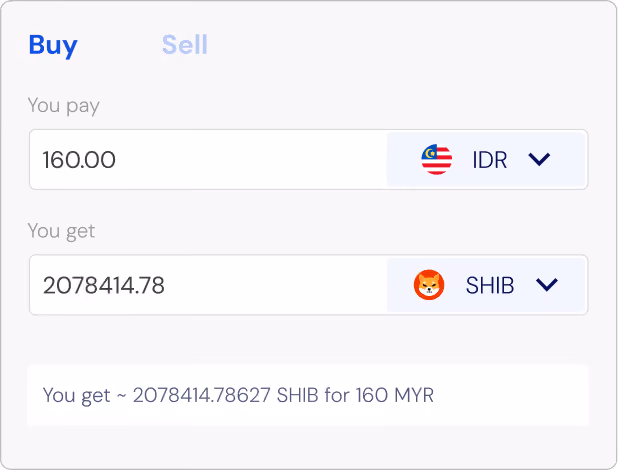
Task: Edit the You get amount field
Action: pos(208,285)
